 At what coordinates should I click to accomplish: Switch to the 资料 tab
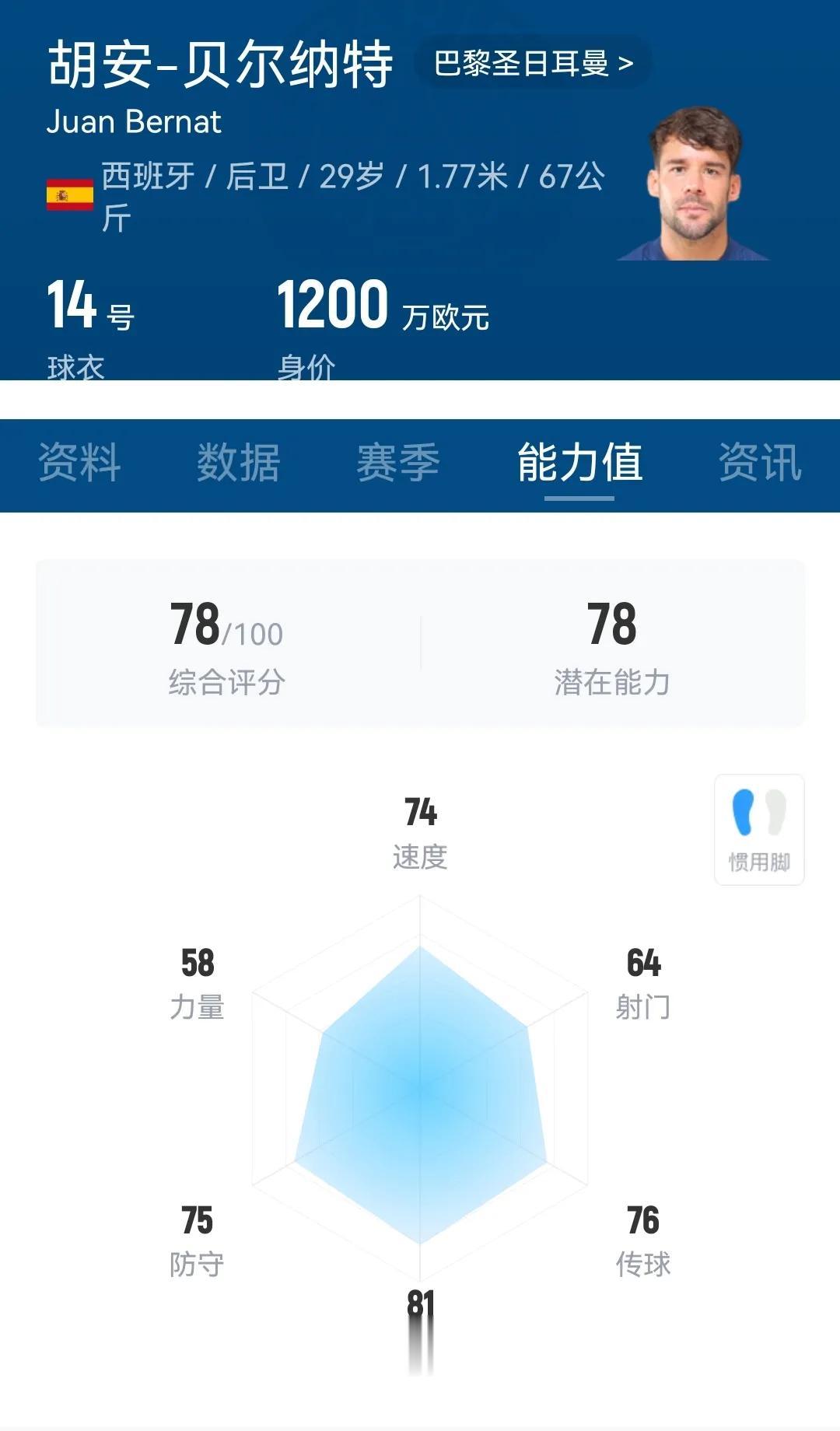click(x=79, y=463)
